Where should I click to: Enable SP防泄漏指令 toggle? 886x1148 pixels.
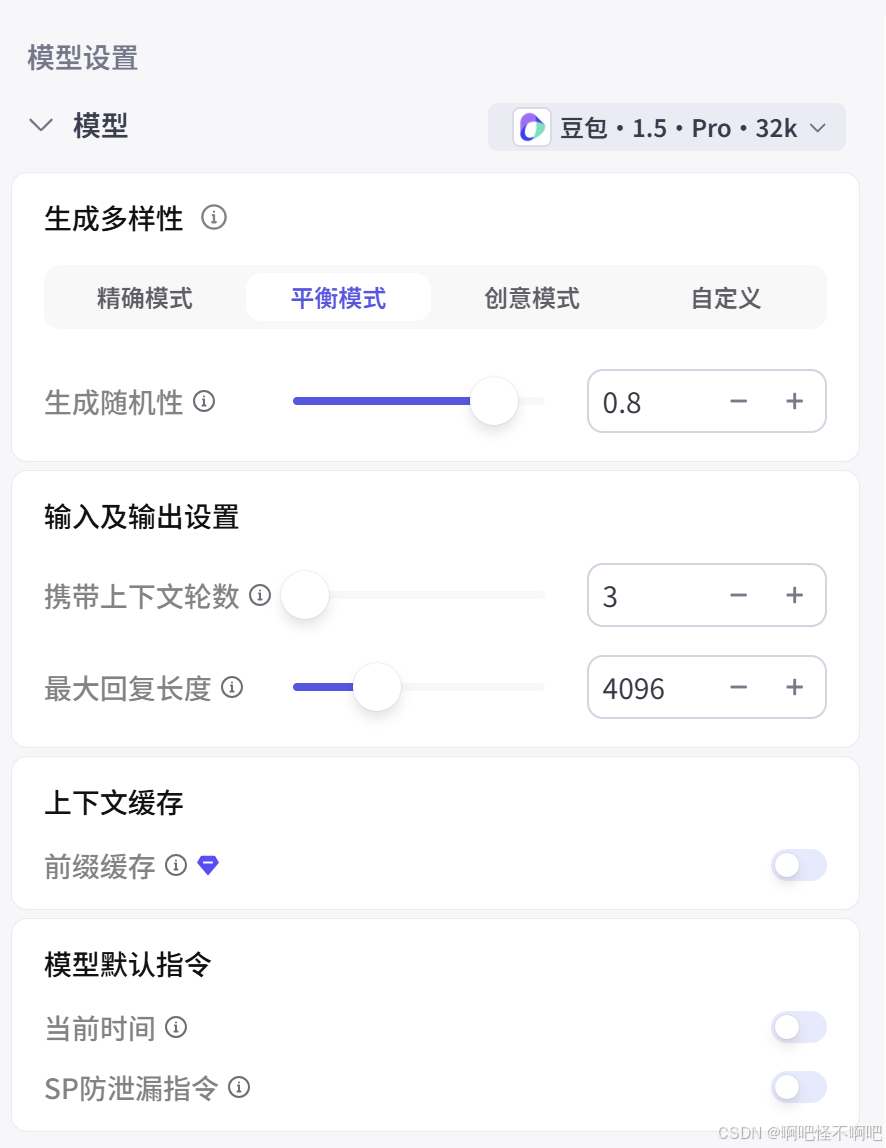(798, 1087)
